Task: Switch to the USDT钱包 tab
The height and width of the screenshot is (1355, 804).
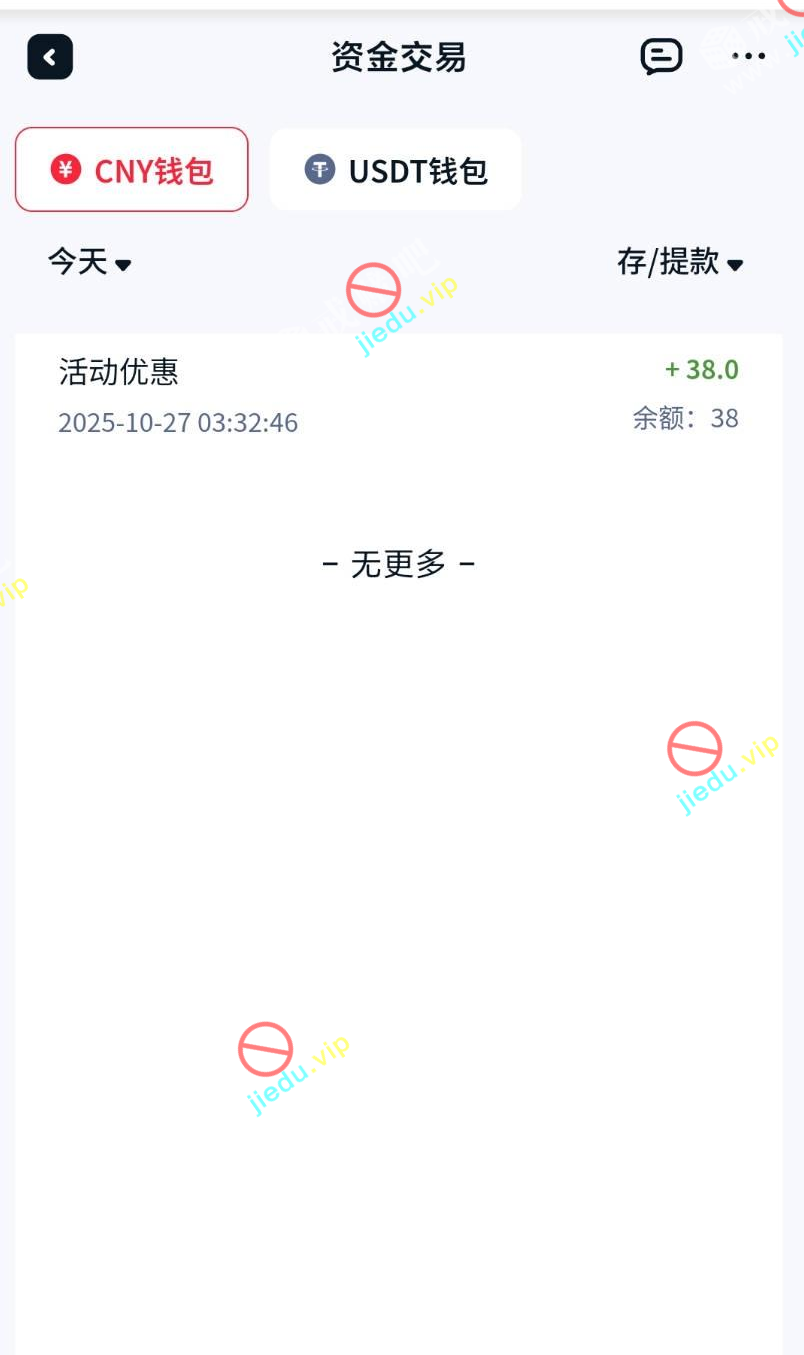Action: click(x=396, y=170)
